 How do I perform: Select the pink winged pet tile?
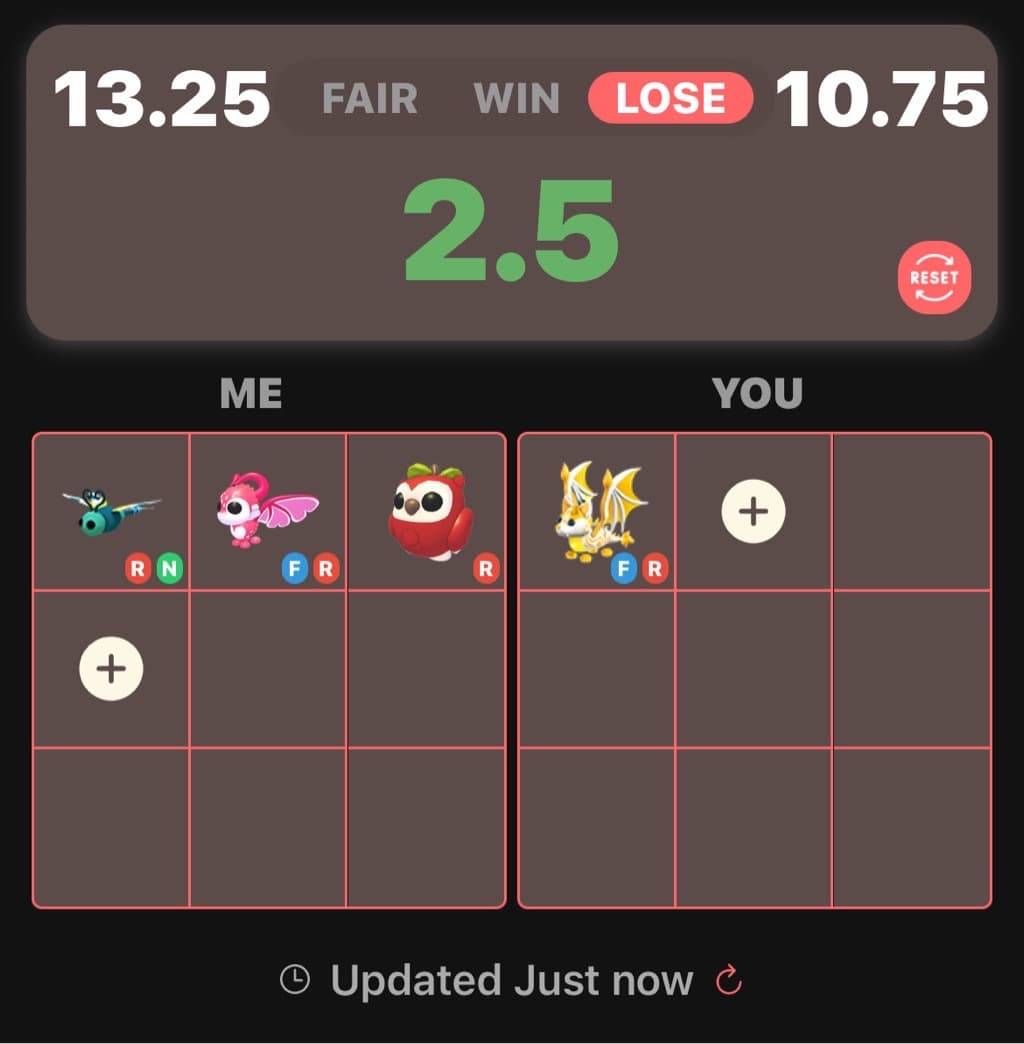[x=267, y=511]
